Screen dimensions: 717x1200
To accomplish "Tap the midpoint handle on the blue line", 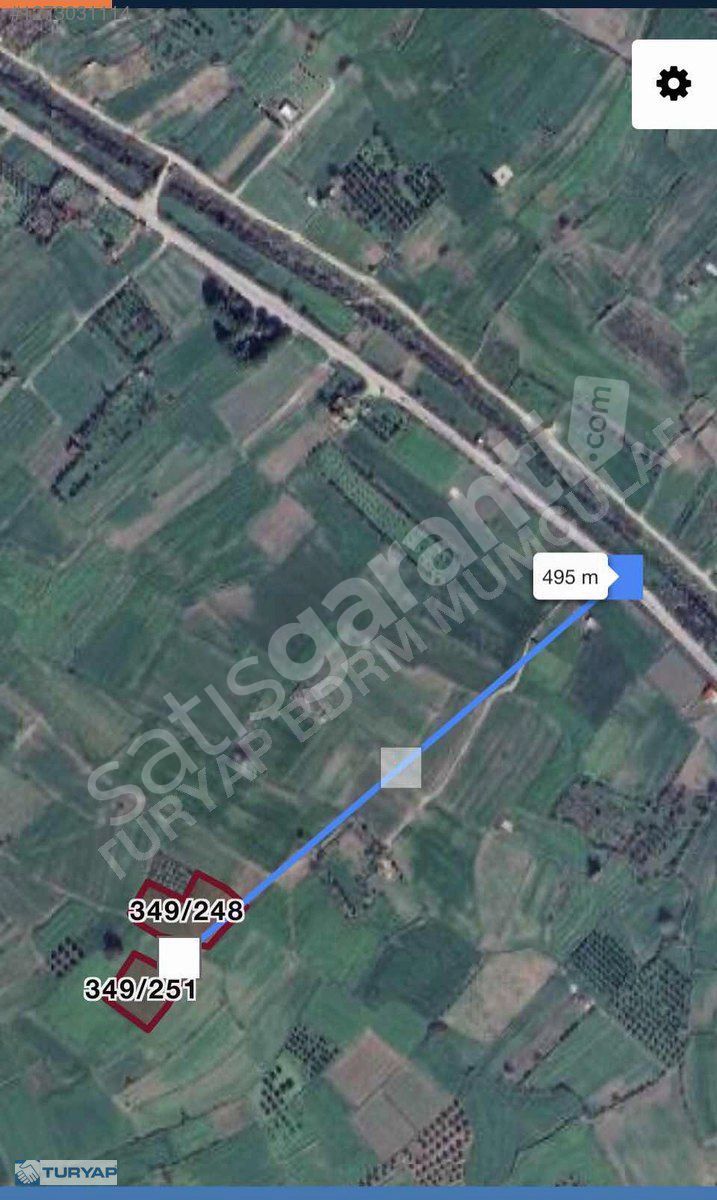I will click(x=400, y=767).
